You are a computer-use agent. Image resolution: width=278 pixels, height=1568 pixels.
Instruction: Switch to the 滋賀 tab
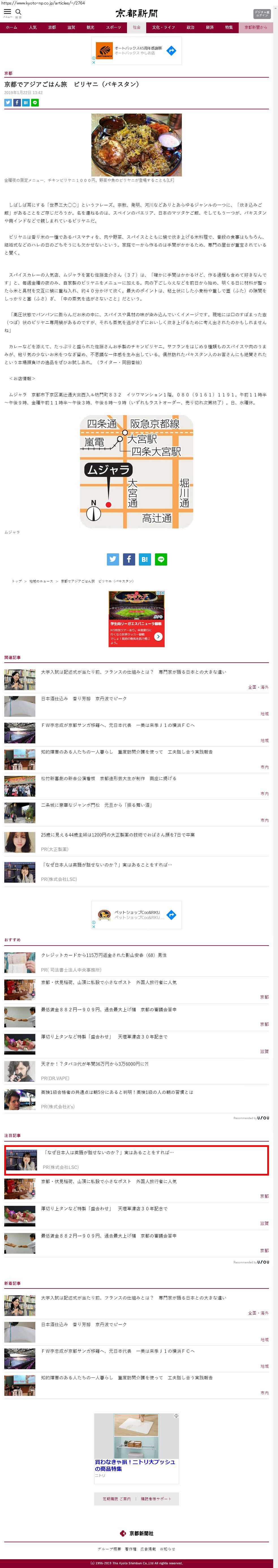click(71, 27)
